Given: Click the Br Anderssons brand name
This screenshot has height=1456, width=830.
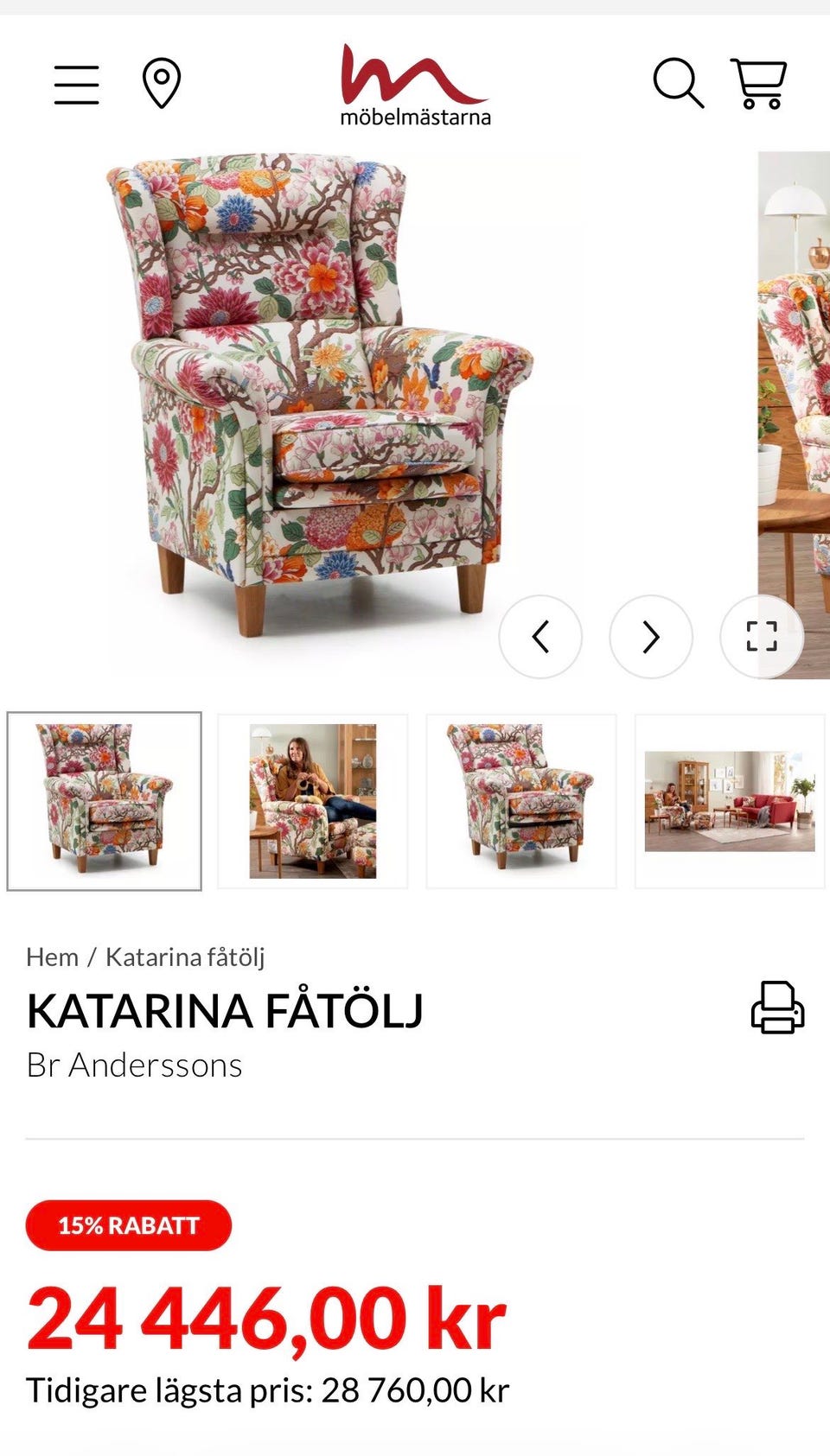Looking at the screenshot, I should pyautogui.click(x=135, y=1065).
